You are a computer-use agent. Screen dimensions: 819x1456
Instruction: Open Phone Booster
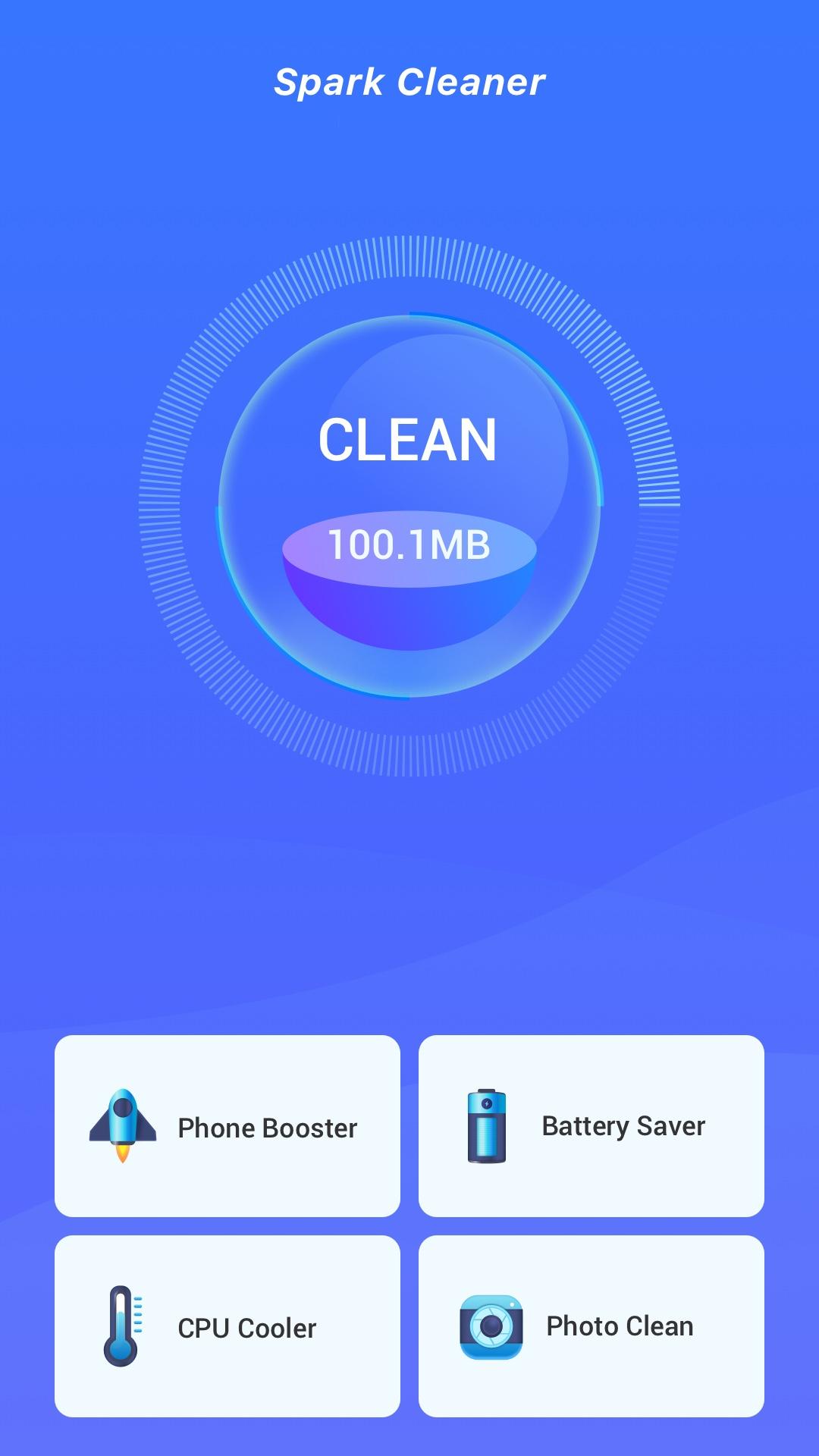click(x=227, y=1126)
